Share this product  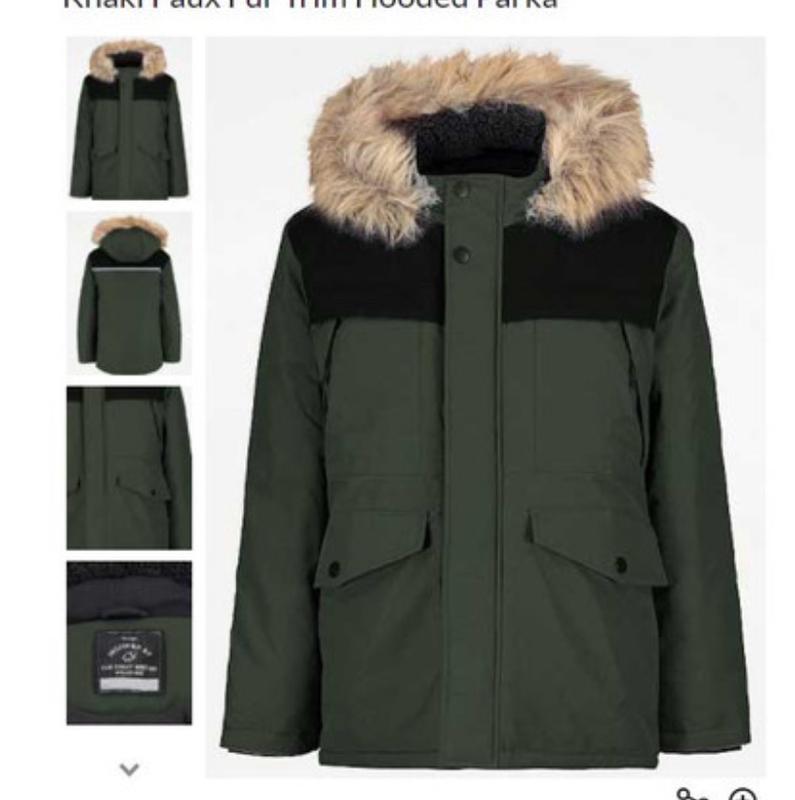point(692,794)
